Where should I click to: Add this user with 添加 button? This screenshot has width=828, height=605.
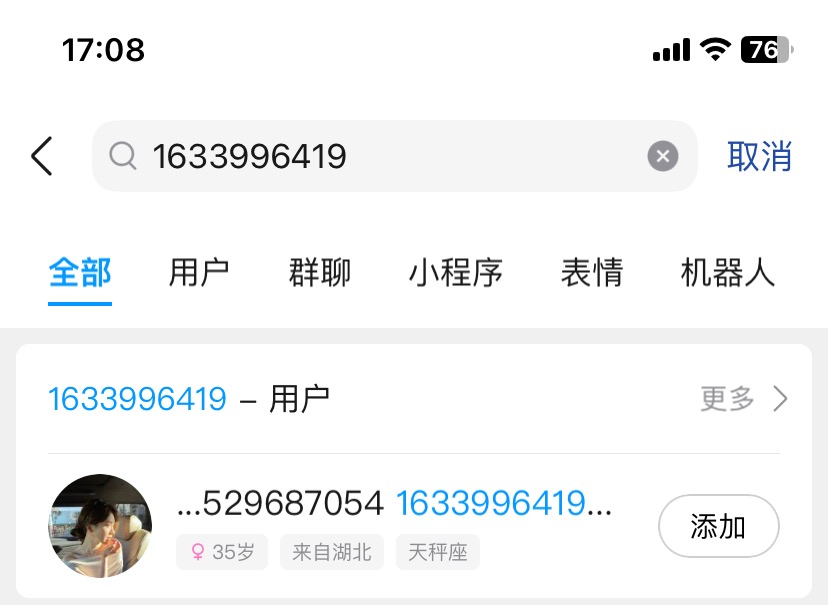(x=718, y=526)
